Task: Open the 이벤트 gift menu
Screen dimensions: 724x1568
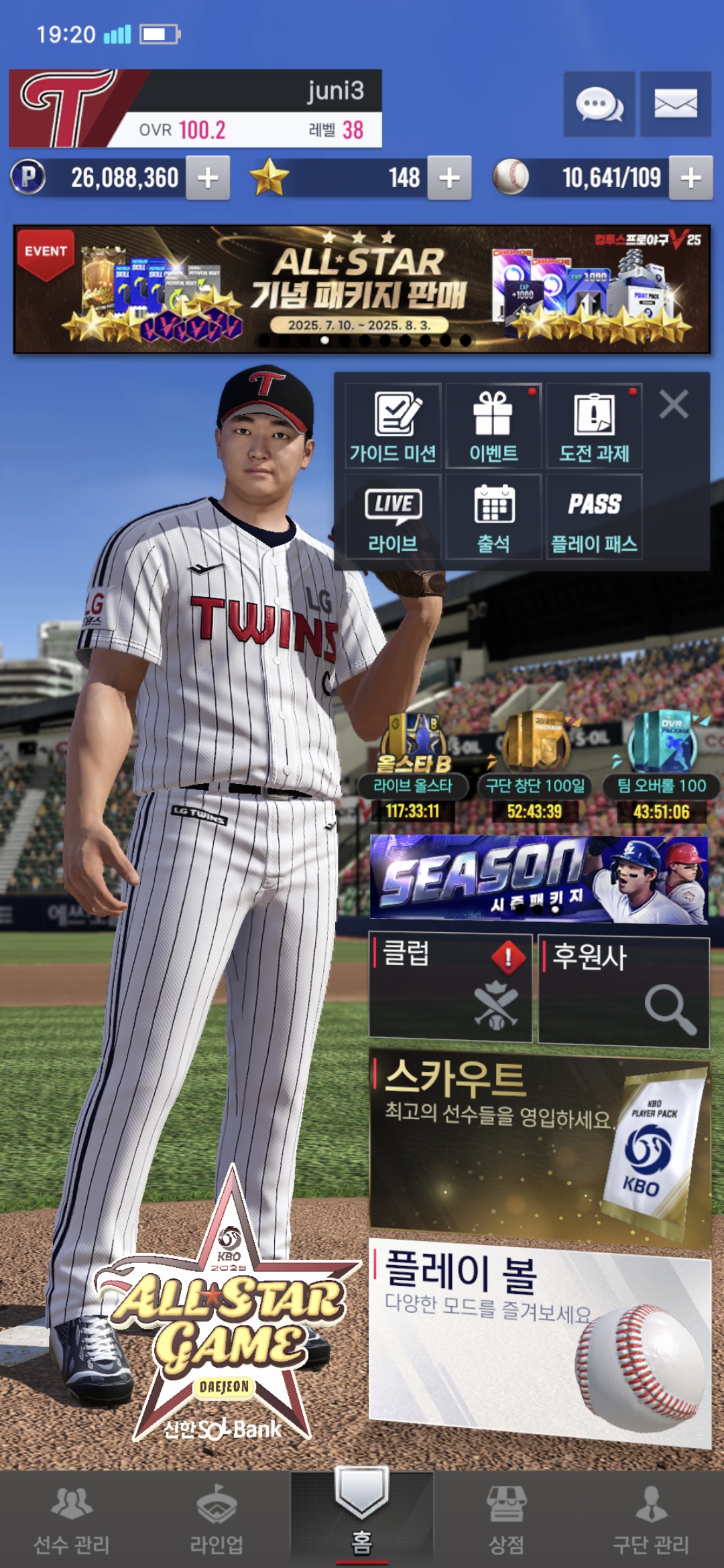Action: [x=493, y=426]
